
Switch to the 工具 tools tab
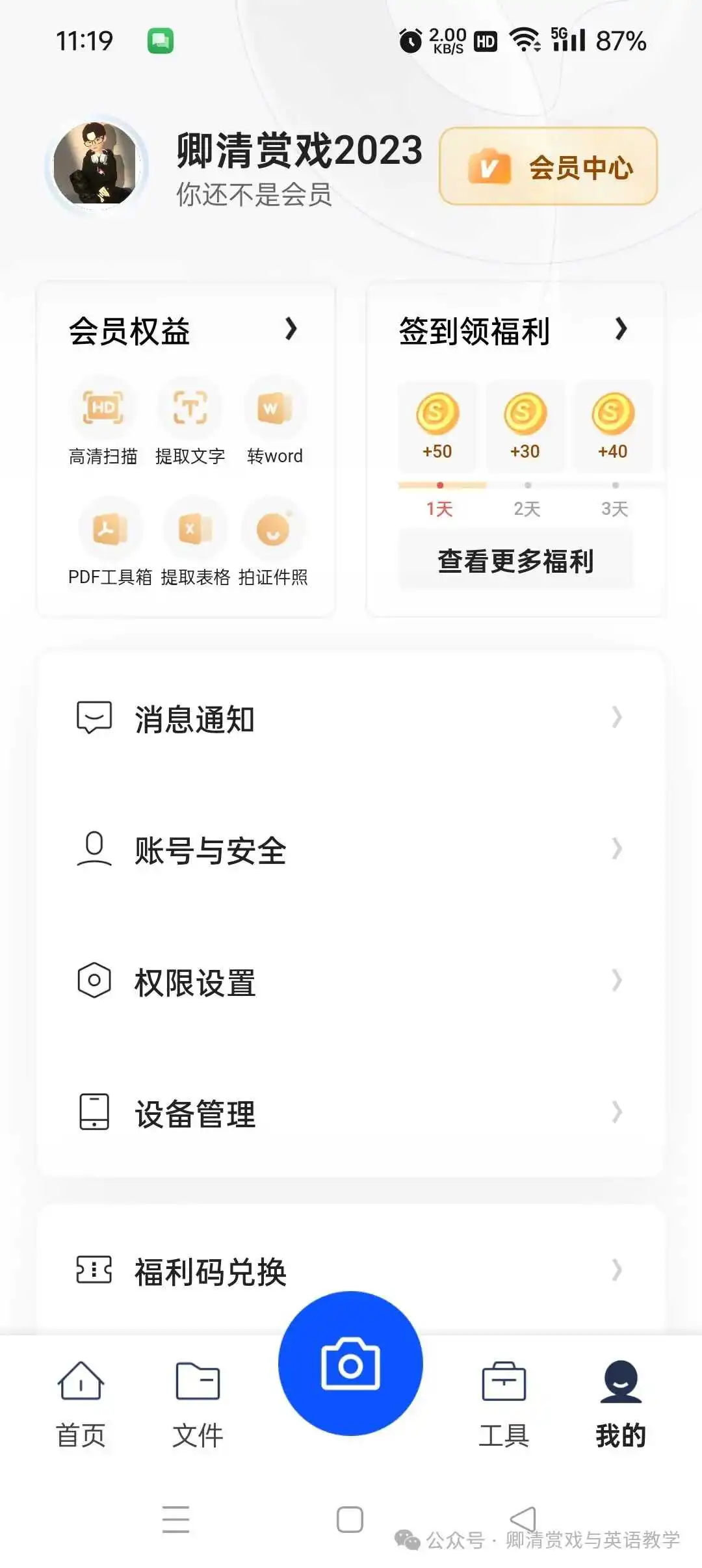(504, 1405)
